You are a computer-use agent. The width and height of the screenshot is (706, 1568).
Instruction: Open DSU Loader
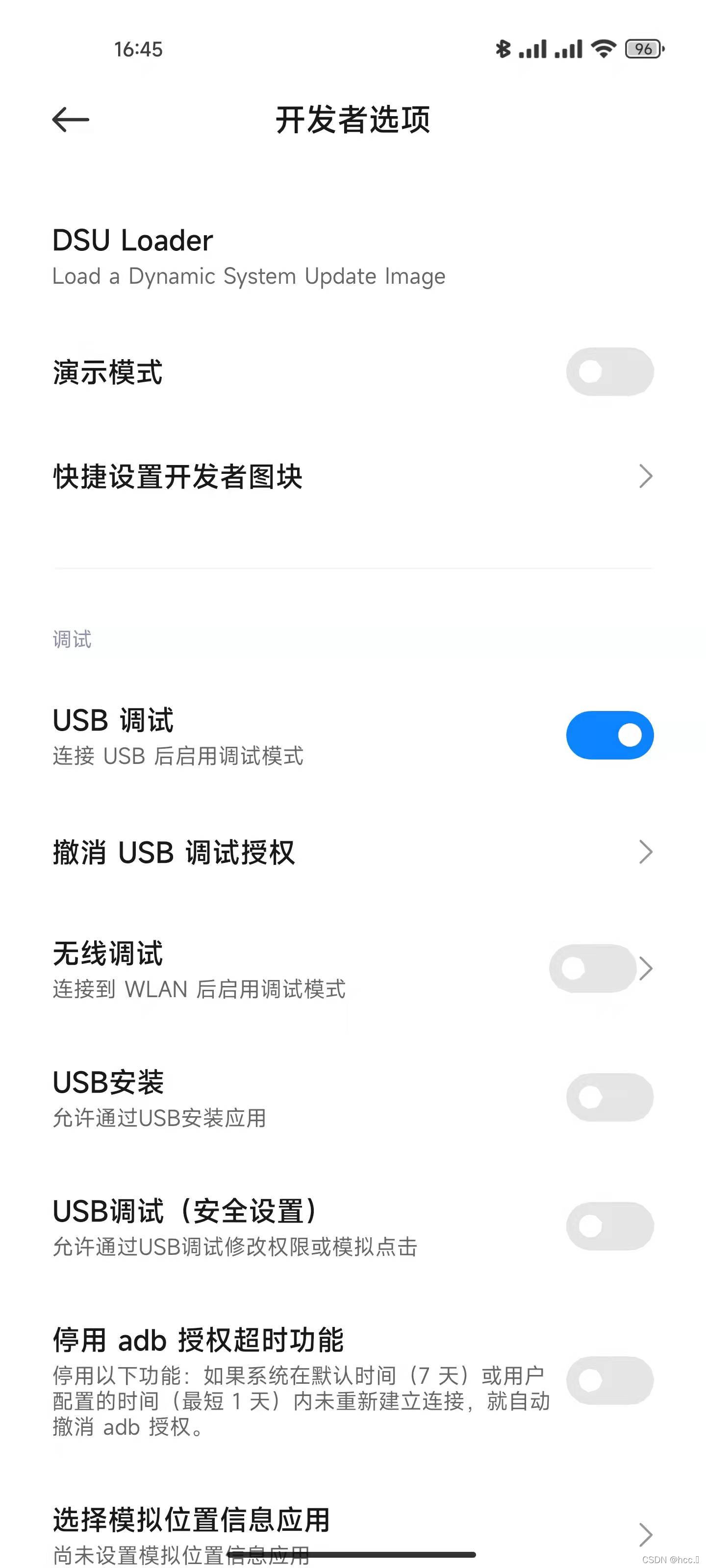click(x=353, y=256)
